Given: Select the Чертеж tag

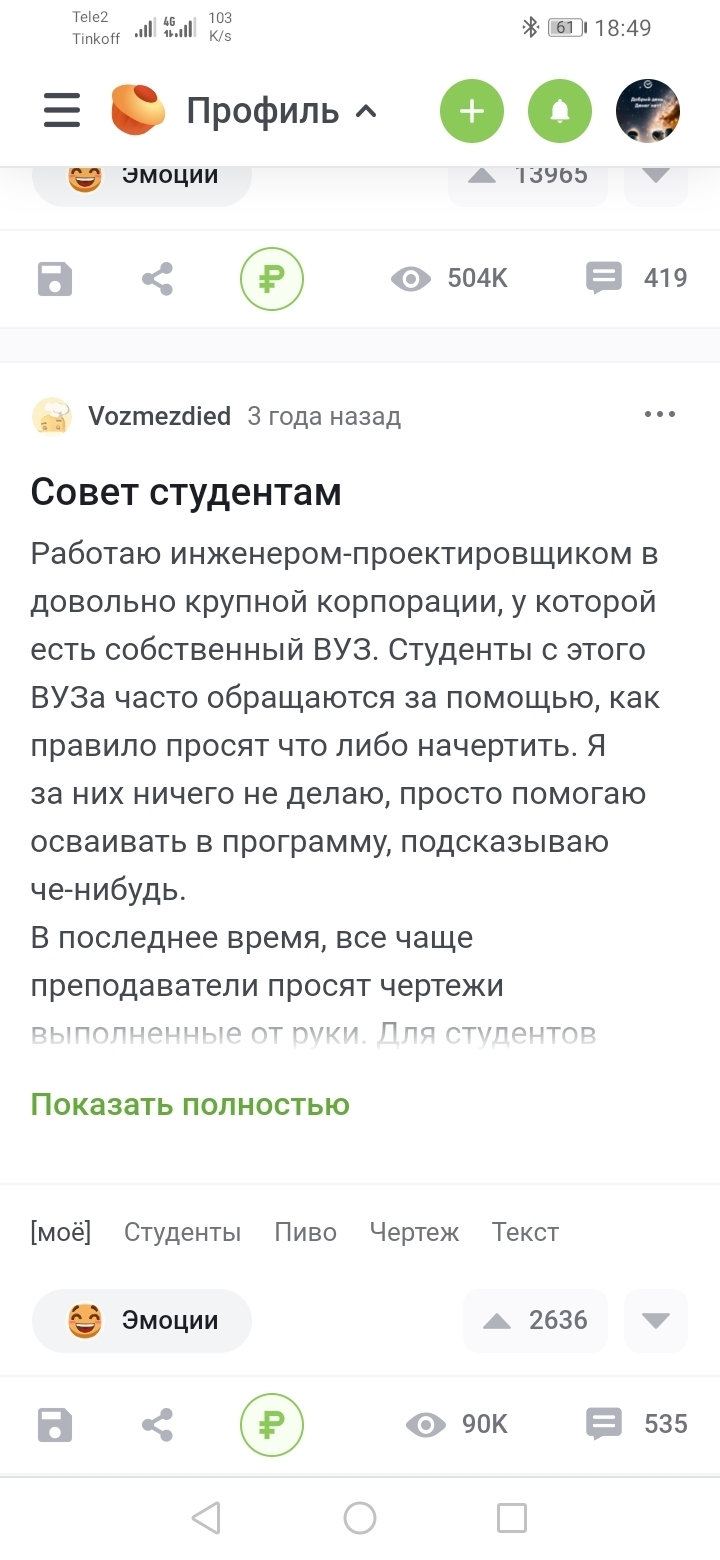Looking at the screenshot, I should tap(414, 1232).
